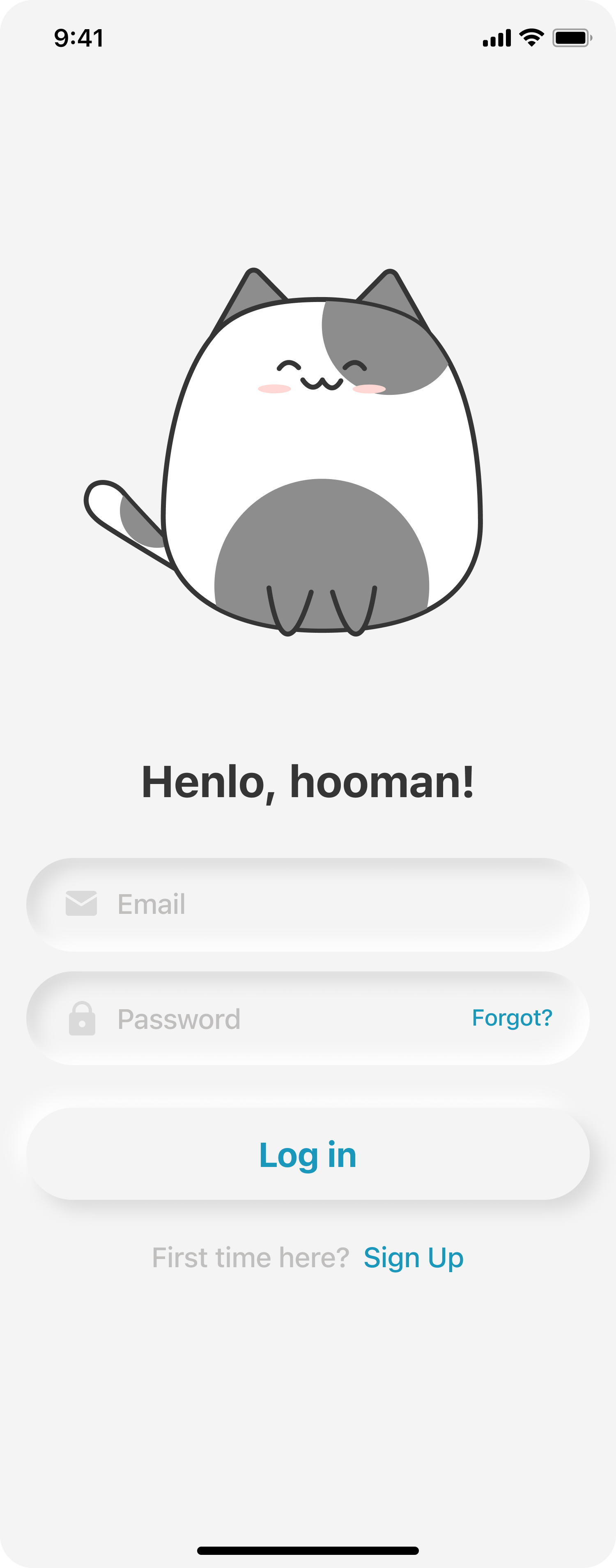The width and height of the screenshot is (616, 1568).
Task: Tap the Forgot? password link
Action: (x=511, y=1018)
